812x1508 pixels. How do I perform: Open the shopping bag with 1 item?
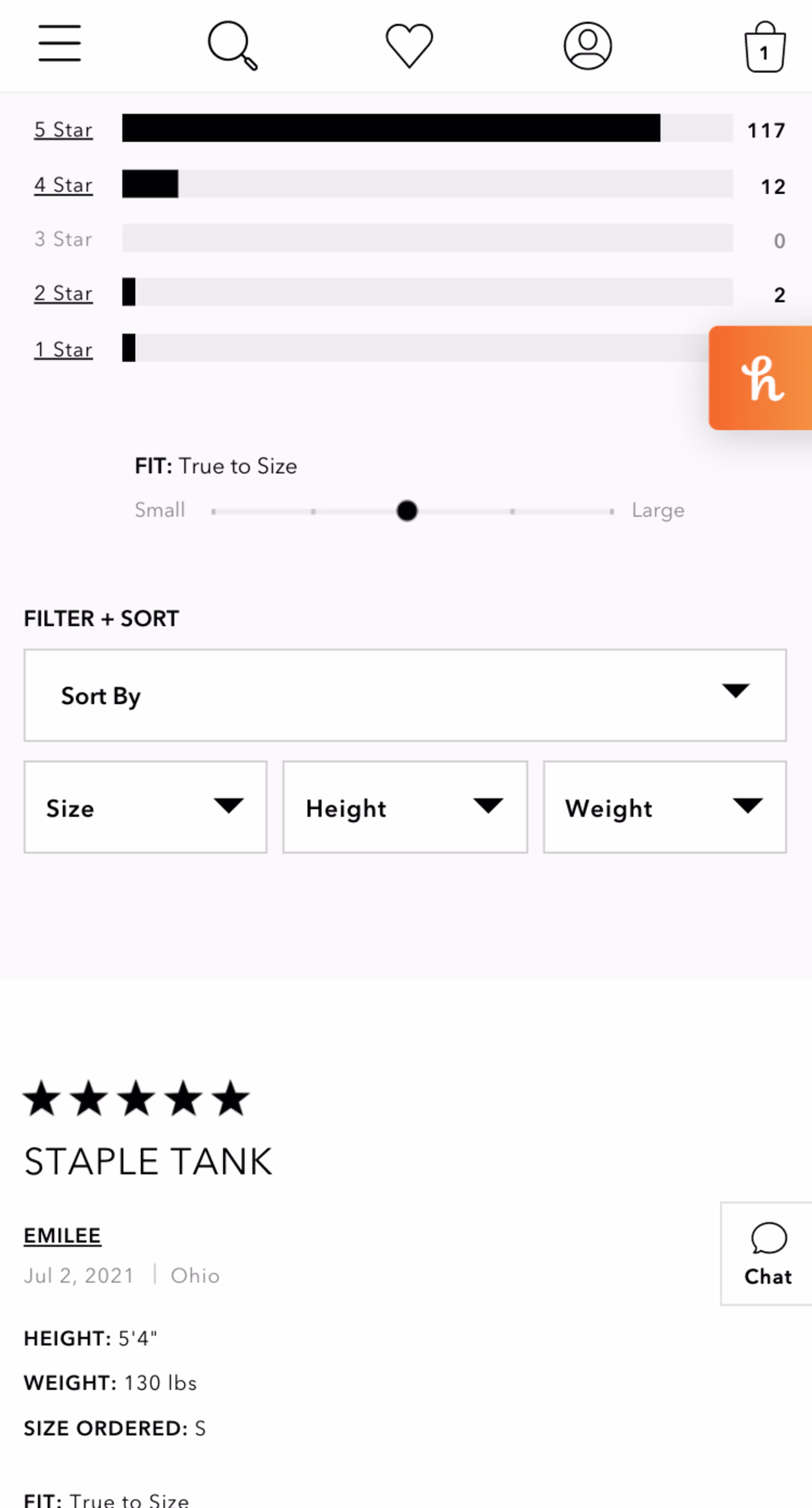point(765,48)
